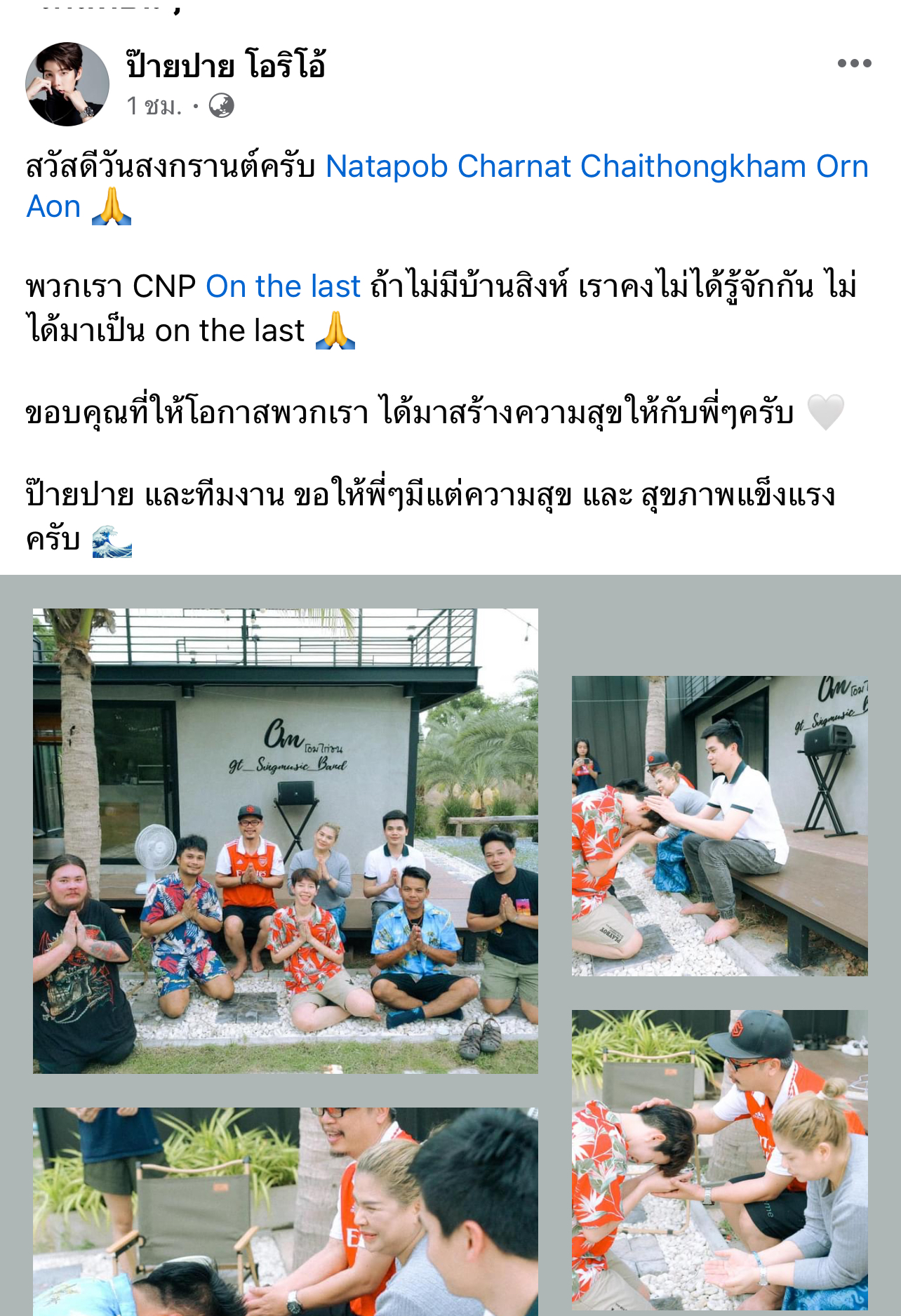
Task: Open the close-up photo of the smiling woman
Action: point(286,1211)
